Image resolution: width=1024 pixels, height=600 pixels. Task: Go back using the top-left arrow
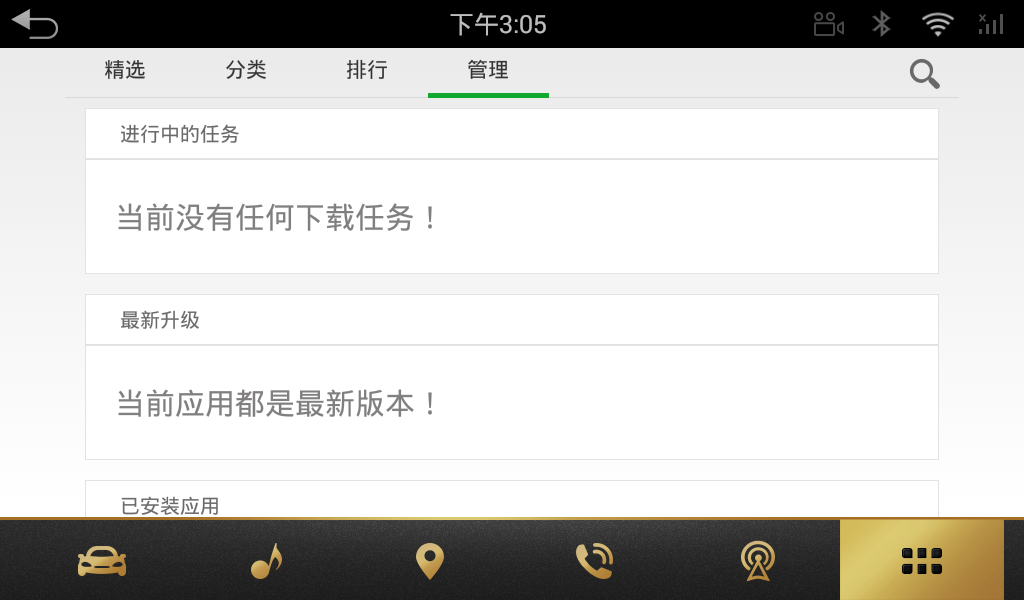35,24
